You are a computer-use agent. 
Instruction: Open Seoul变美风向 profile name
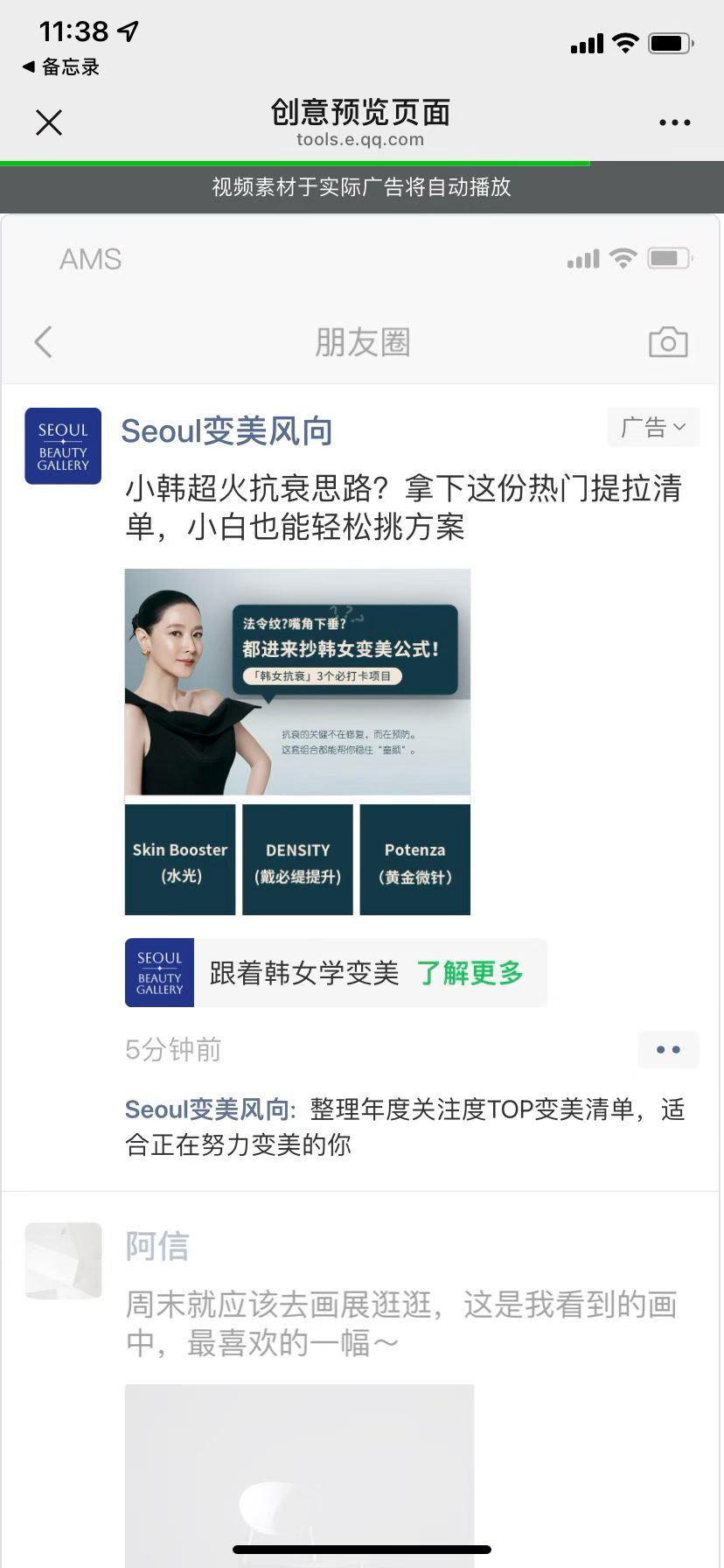tap(226, 430)
